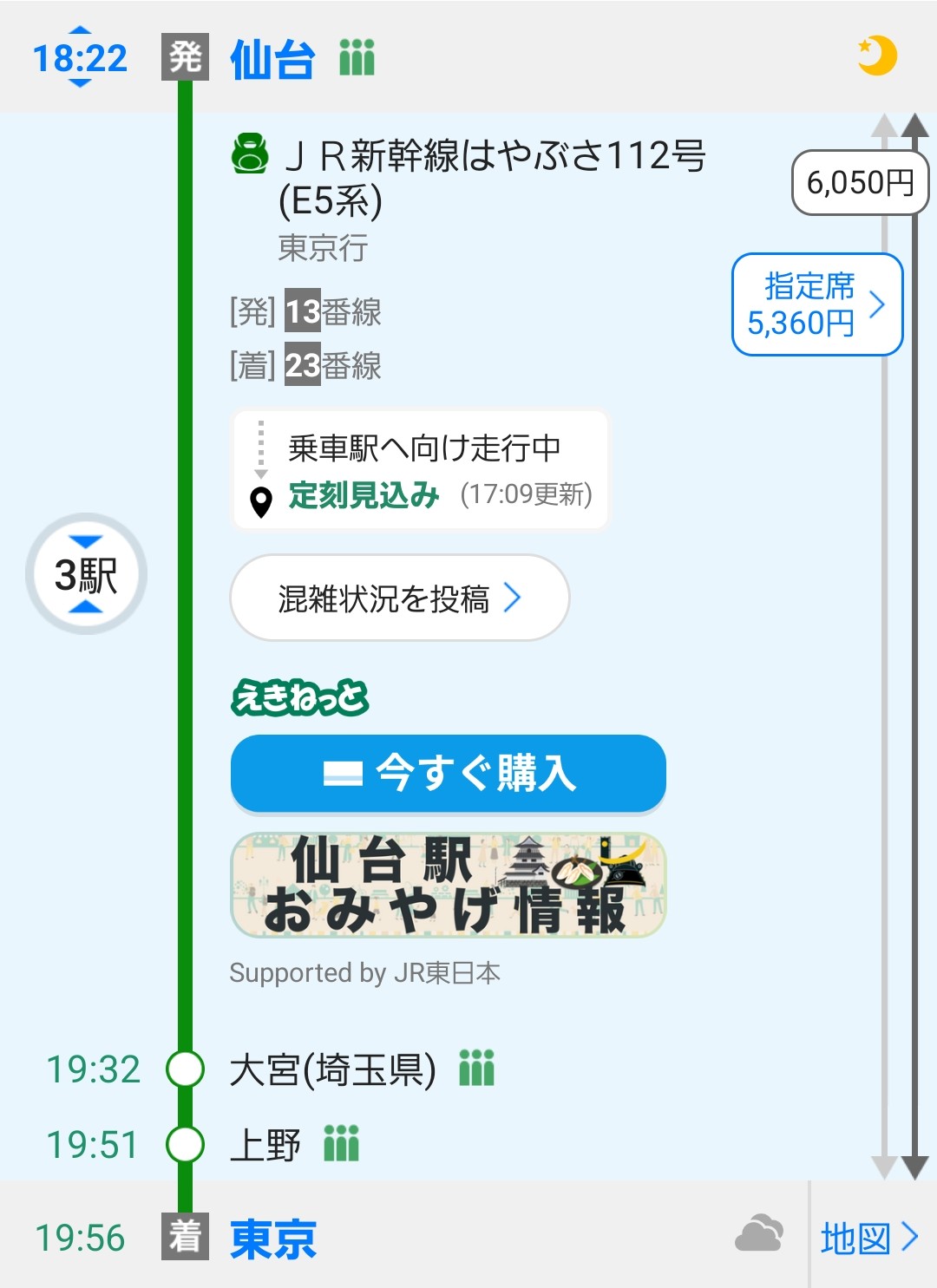Change the 18:22 departure time

pyautogui.click(x=80, y=58)
